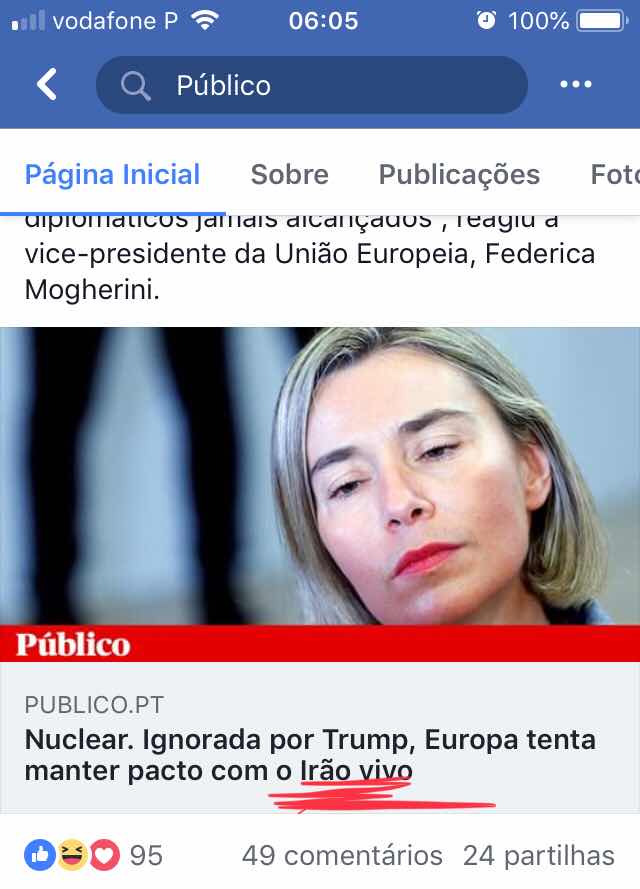Open the 49 comentários

[342, 856]
